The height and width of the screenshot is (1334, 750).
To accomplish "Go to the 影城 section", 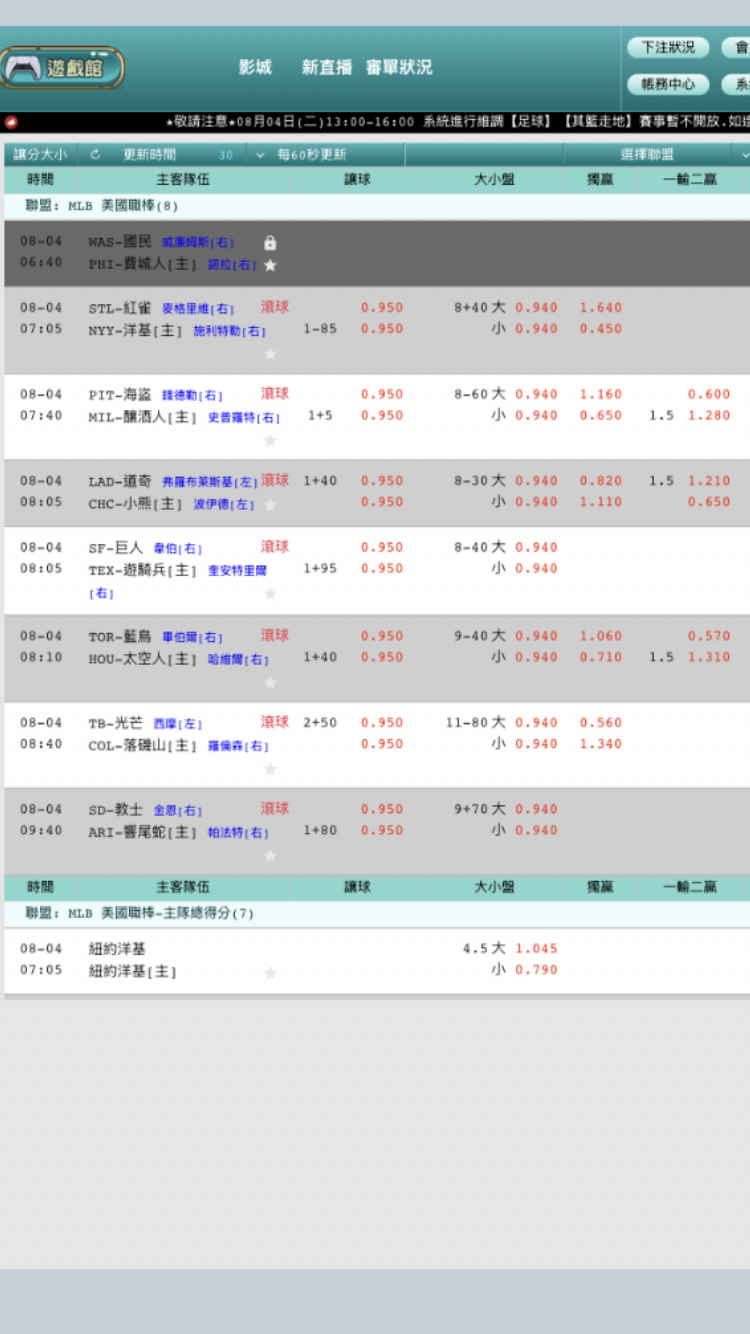I will (x=255, y=67).
